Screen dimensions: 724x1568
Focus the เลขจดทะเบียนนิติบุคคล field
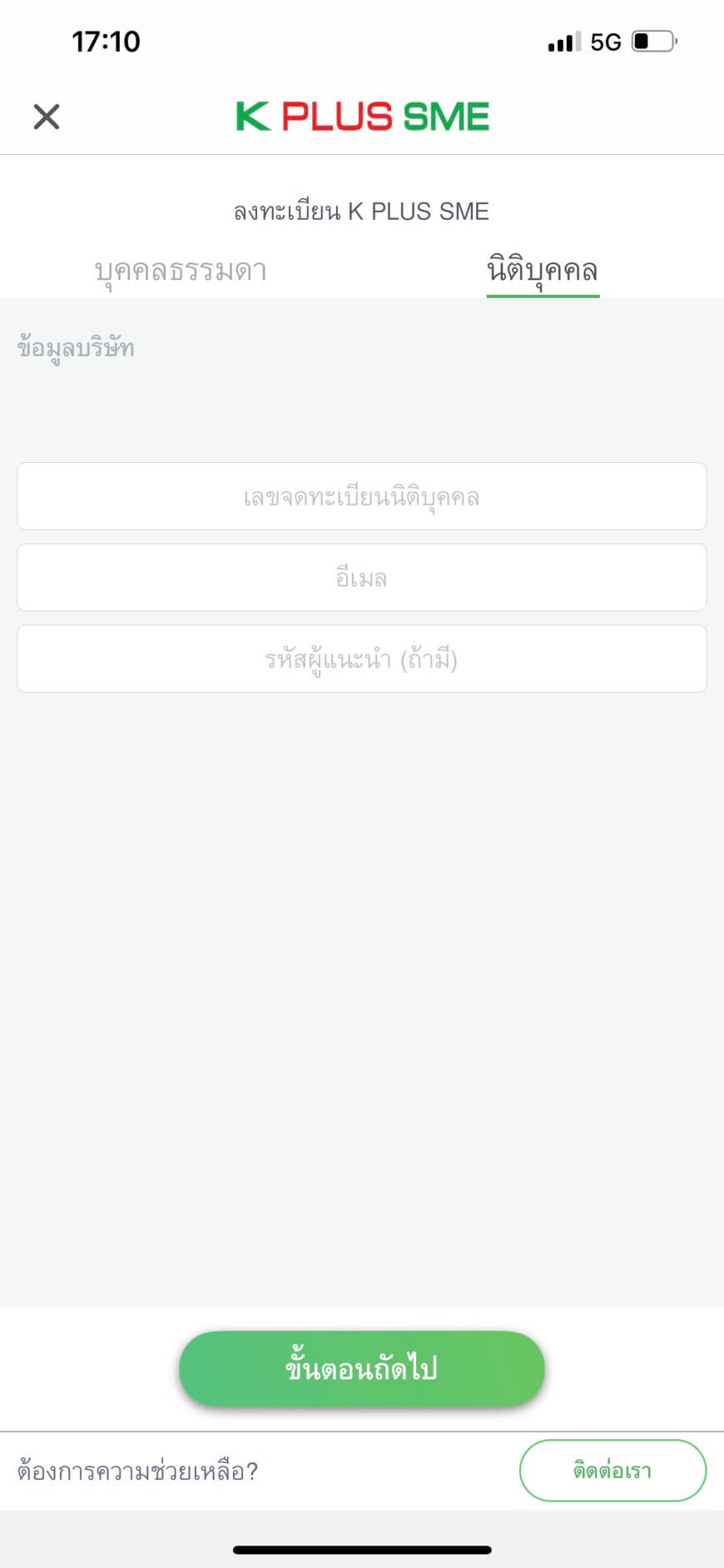[x=362, y=497]
